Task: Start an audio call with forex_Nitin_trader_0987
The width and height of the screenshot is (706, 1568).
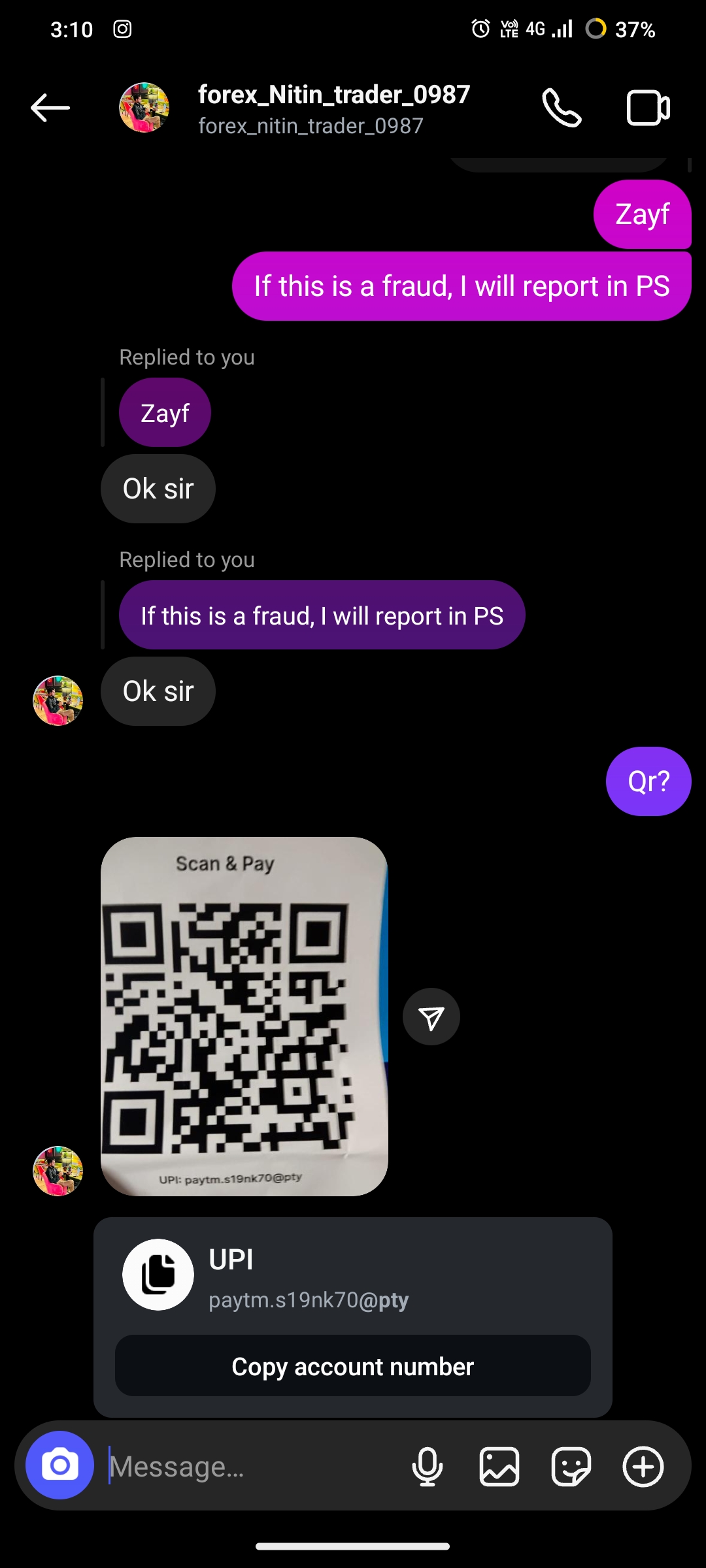Action: point(562,108)
